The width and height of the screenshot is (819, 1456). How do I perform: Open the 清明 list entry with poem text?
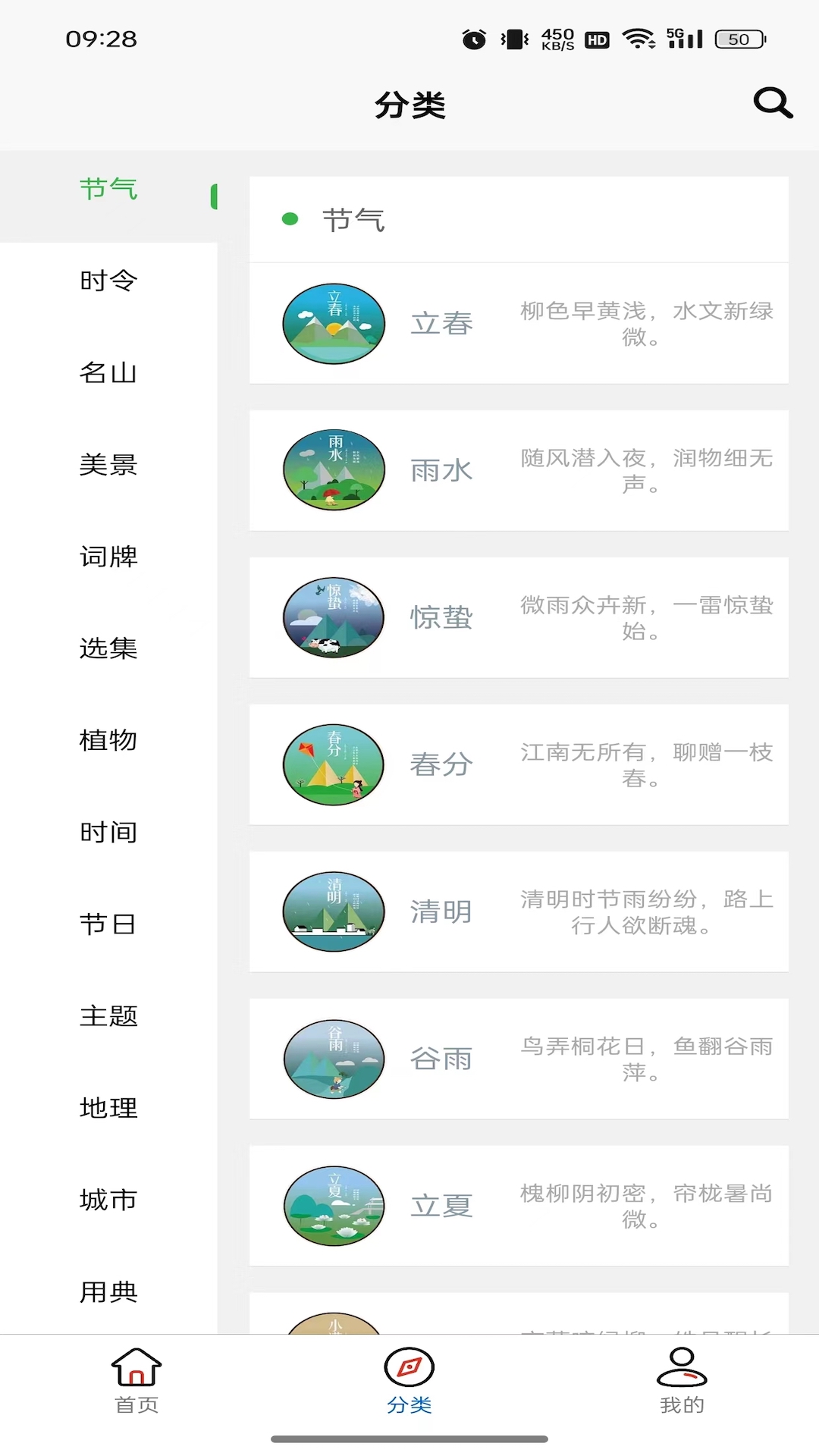(x=518, y=912)
